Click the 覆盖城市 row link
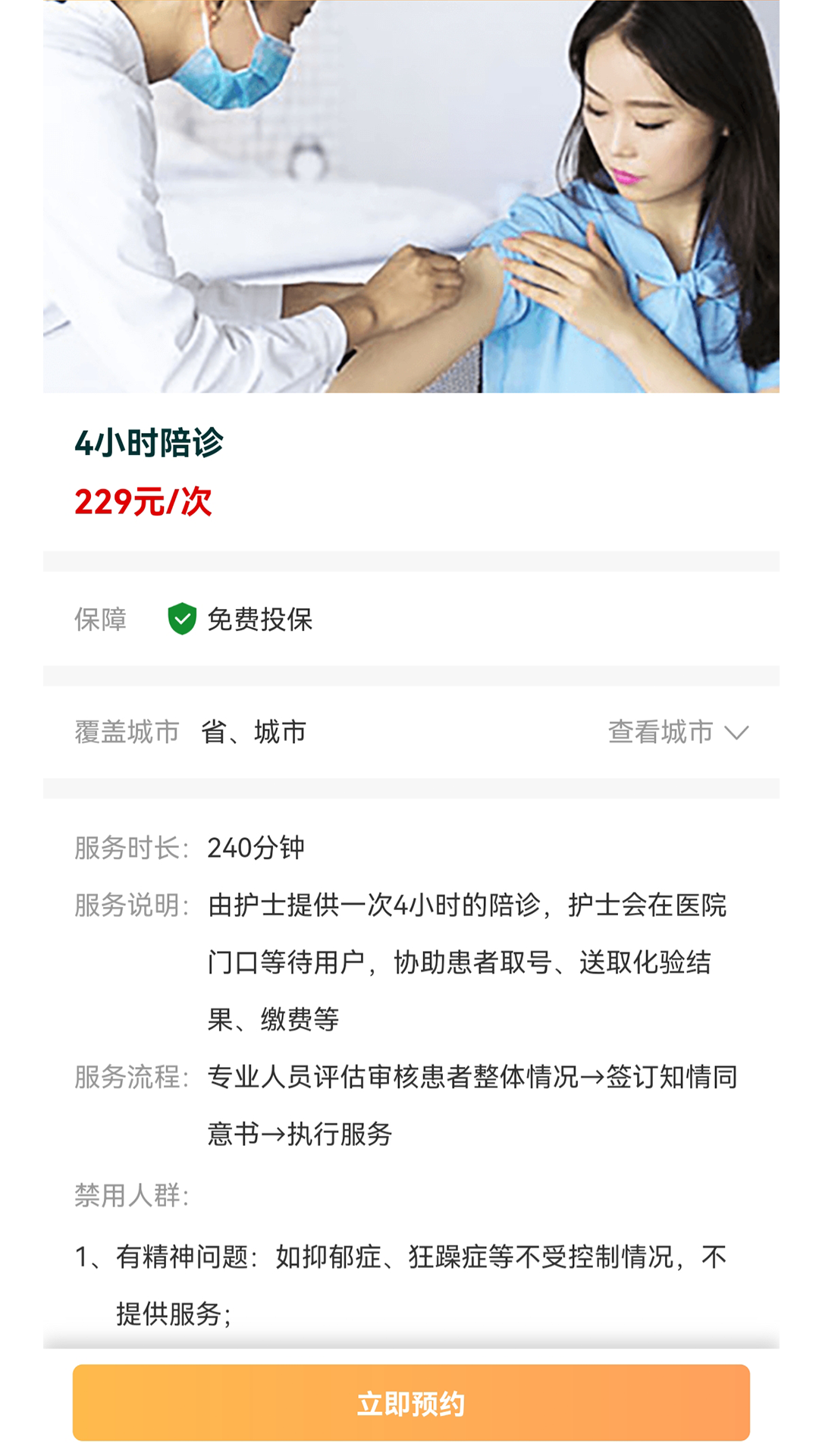 (127, 732)
